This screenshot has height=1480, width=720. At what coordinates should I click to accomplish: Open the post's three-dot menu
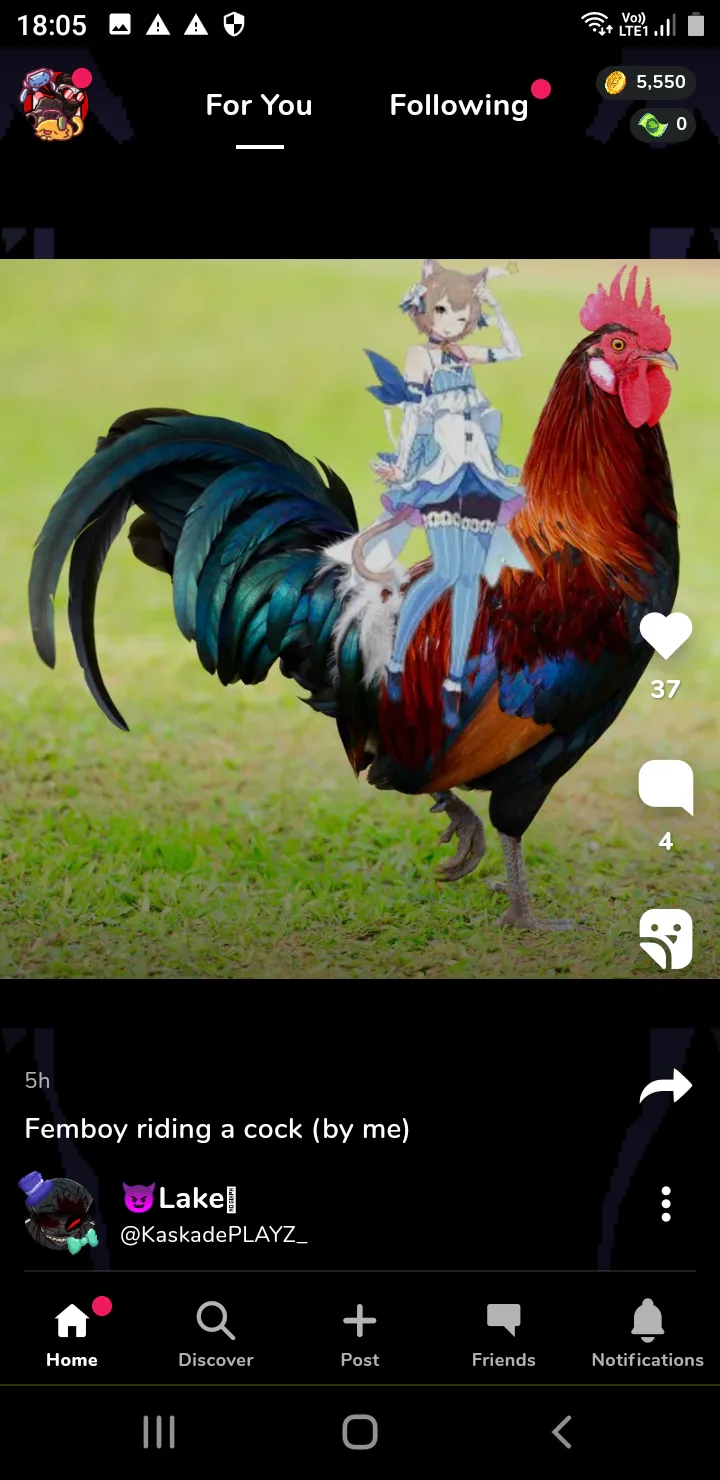(x=666, y=1205)
